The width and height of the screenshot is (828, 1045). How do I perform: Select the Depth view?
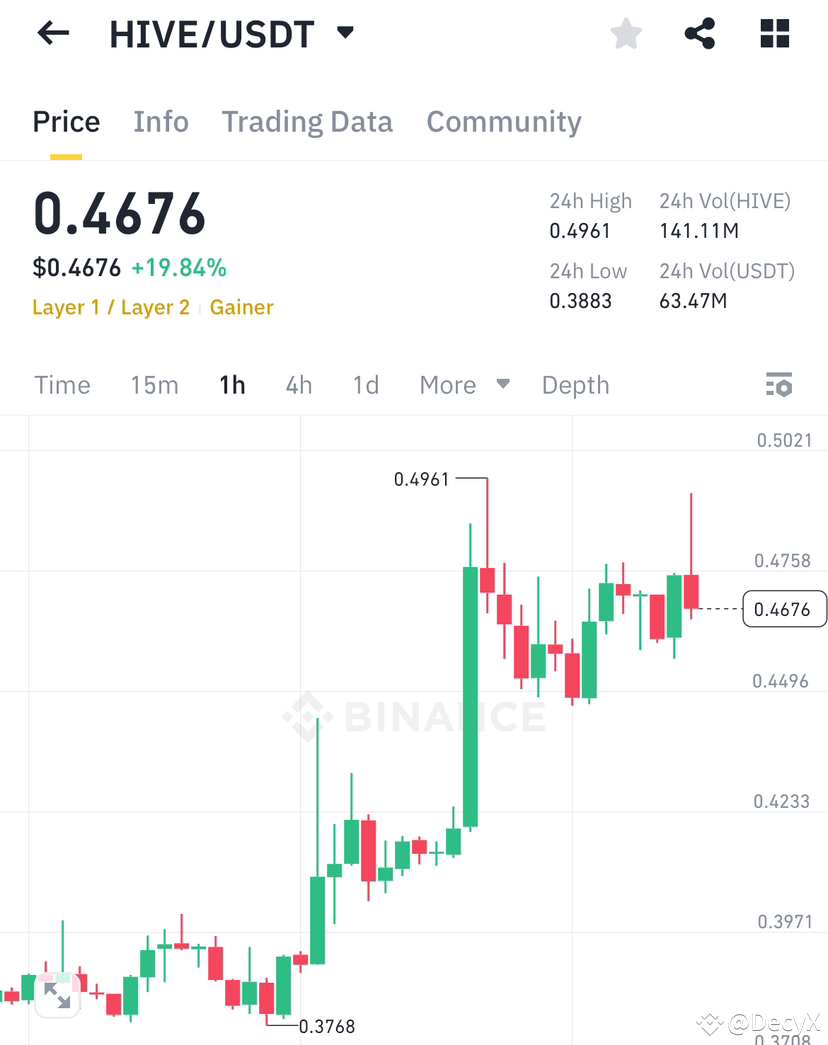(x=575, y=384)
